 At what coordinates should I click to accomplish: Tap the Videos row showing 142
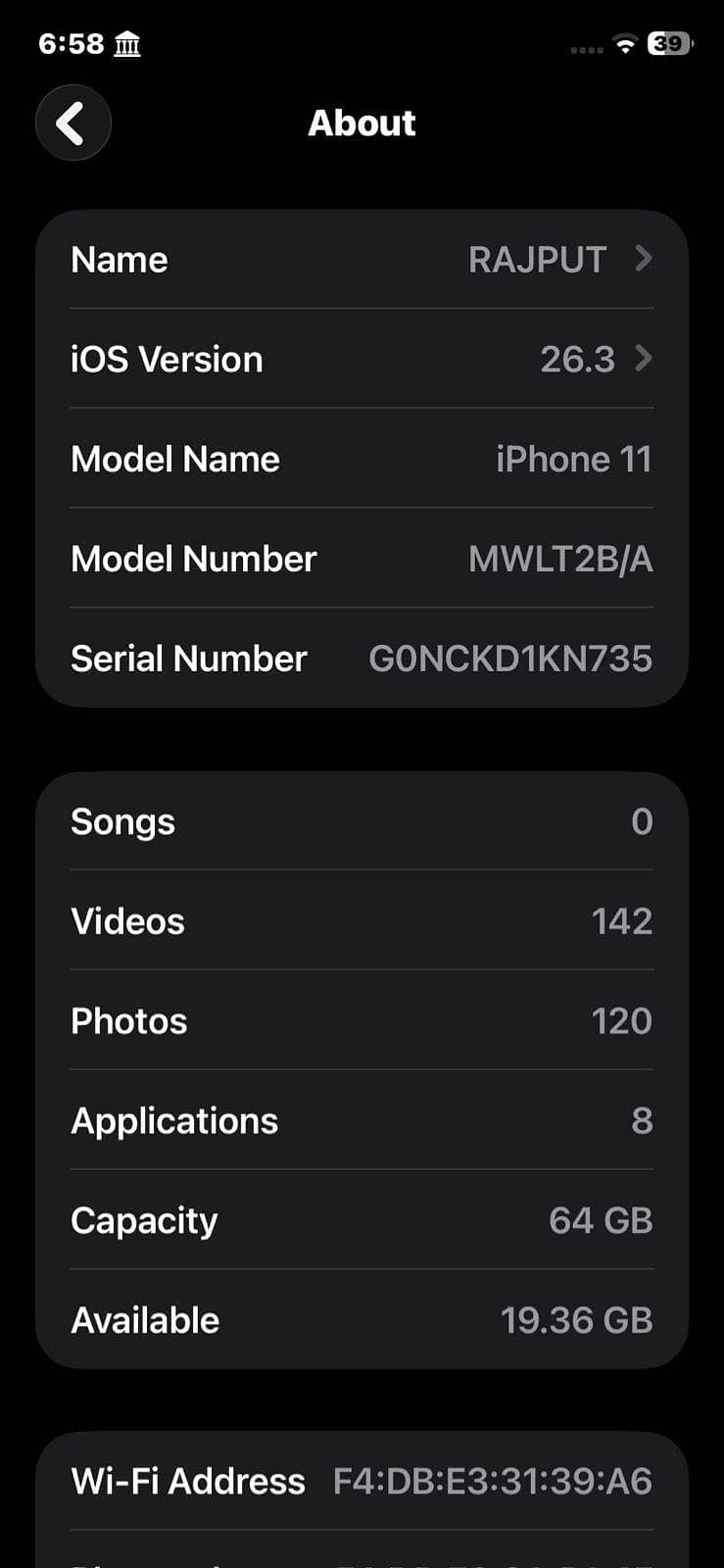click(362, 920)
